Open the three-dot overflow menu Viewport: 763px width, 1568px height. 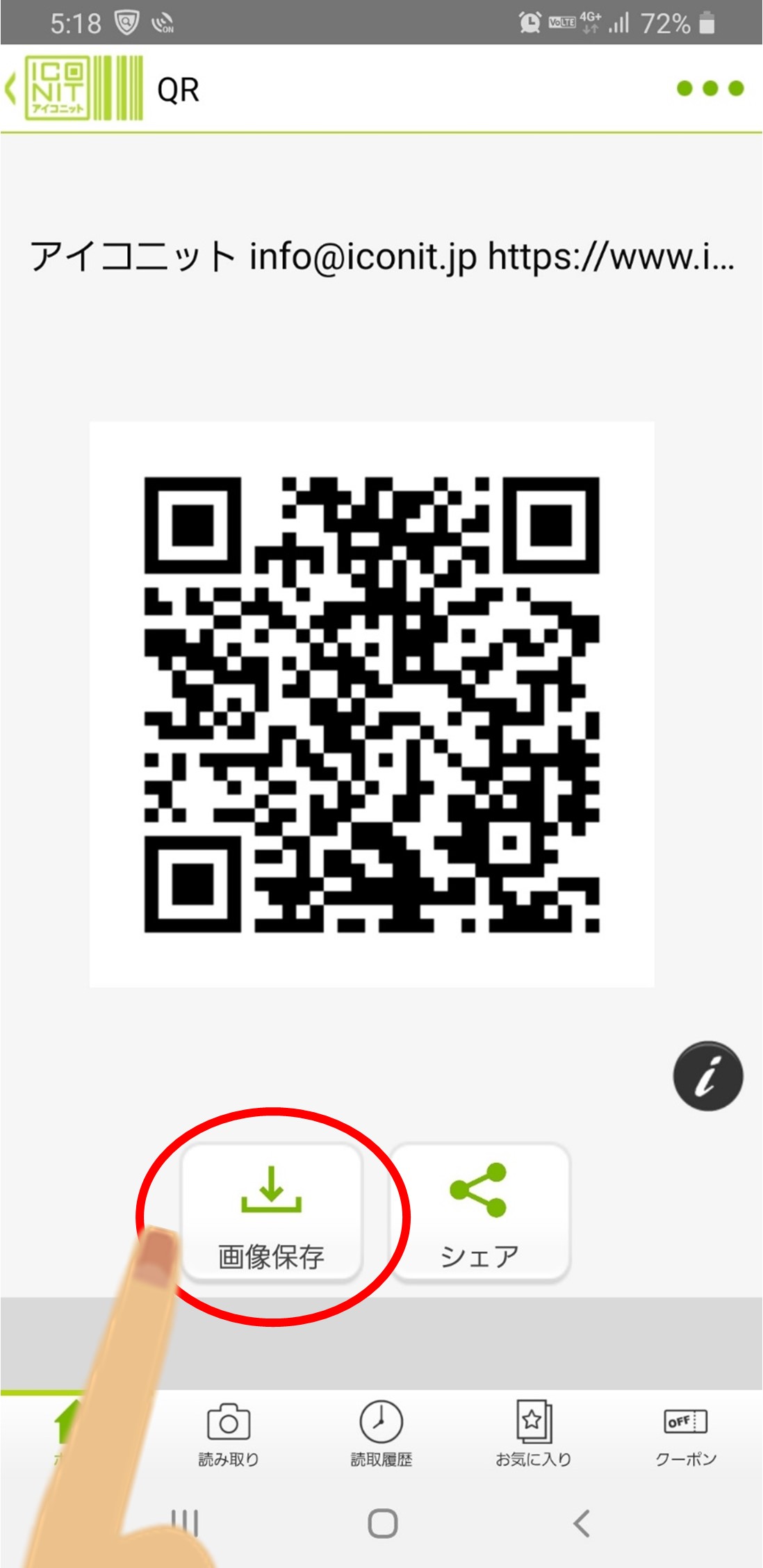709,89
